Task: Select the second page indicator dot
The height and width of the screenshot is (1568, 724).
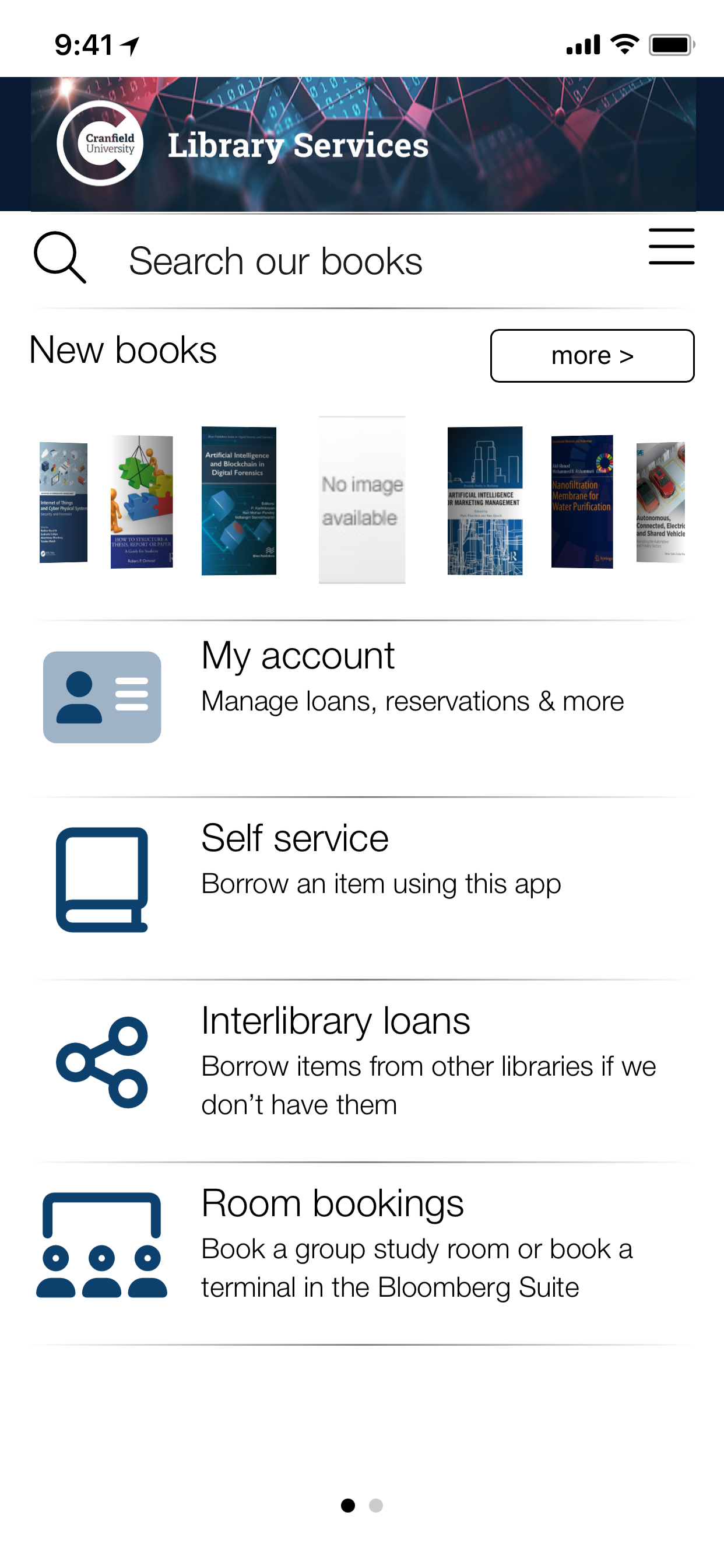Action: [x=376, y=1506]
